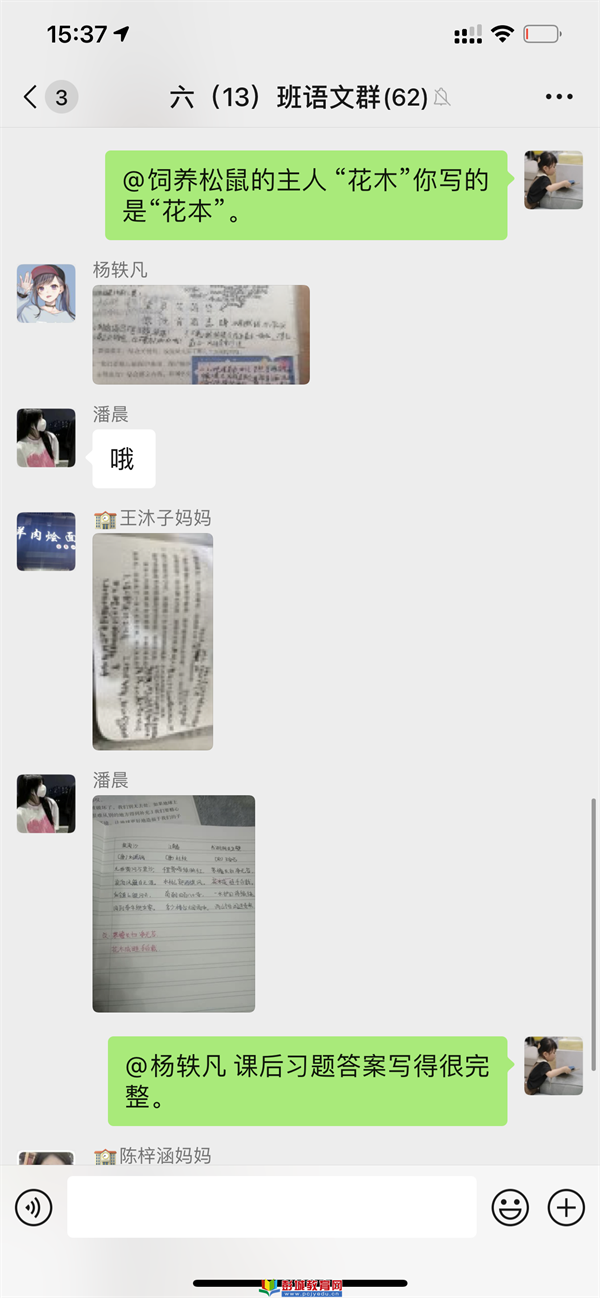This screenshot has height=1298, width=600.
Task: View the notebook photo sent by 潘晨
Action: (x=174, y=903)
